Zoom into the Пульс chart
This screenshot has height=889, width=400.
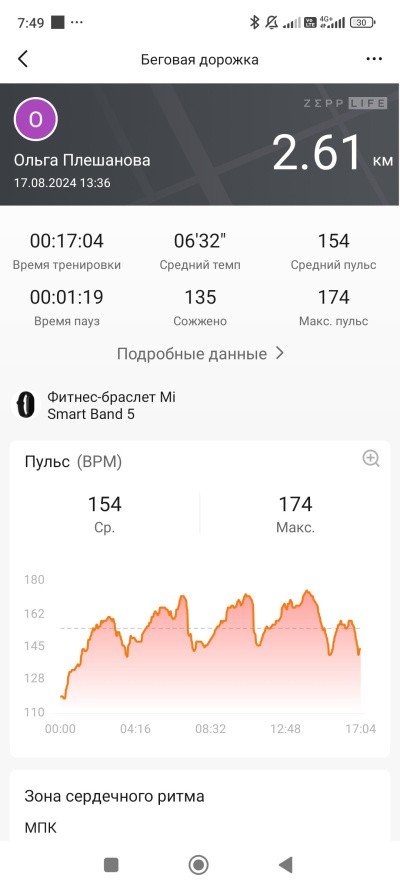click(371, 459)
